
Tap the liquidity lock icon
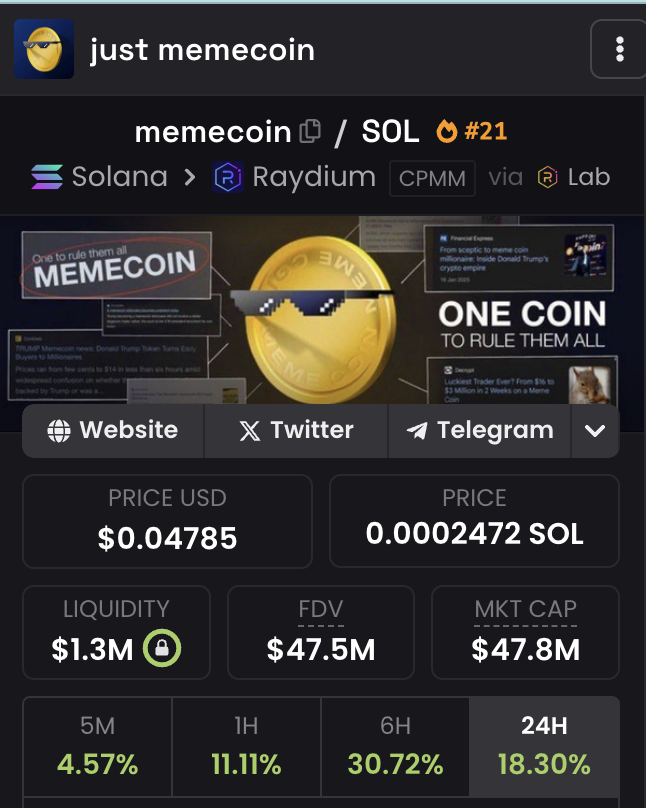pyautogui.click(x=162, y=650)
